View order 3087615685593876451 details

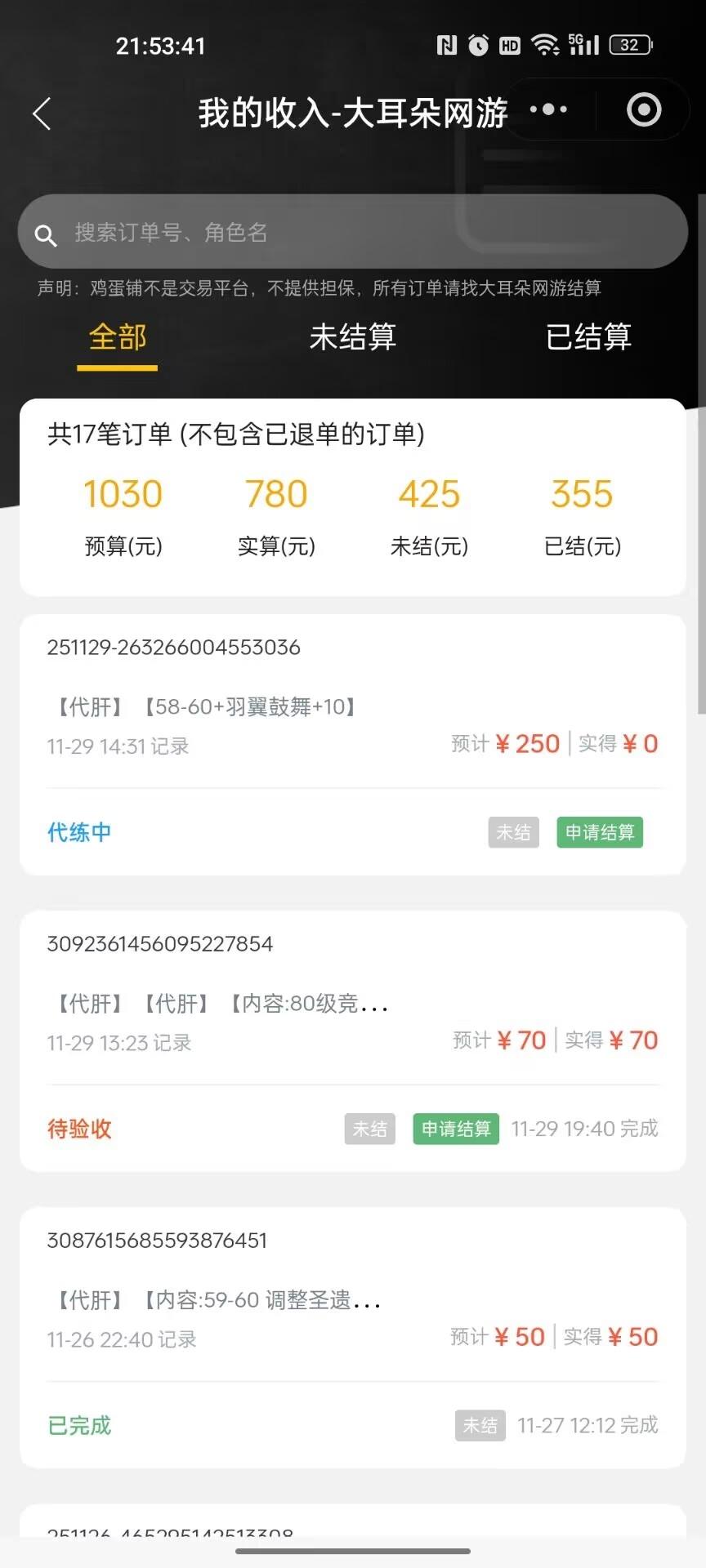(157, 1241)
